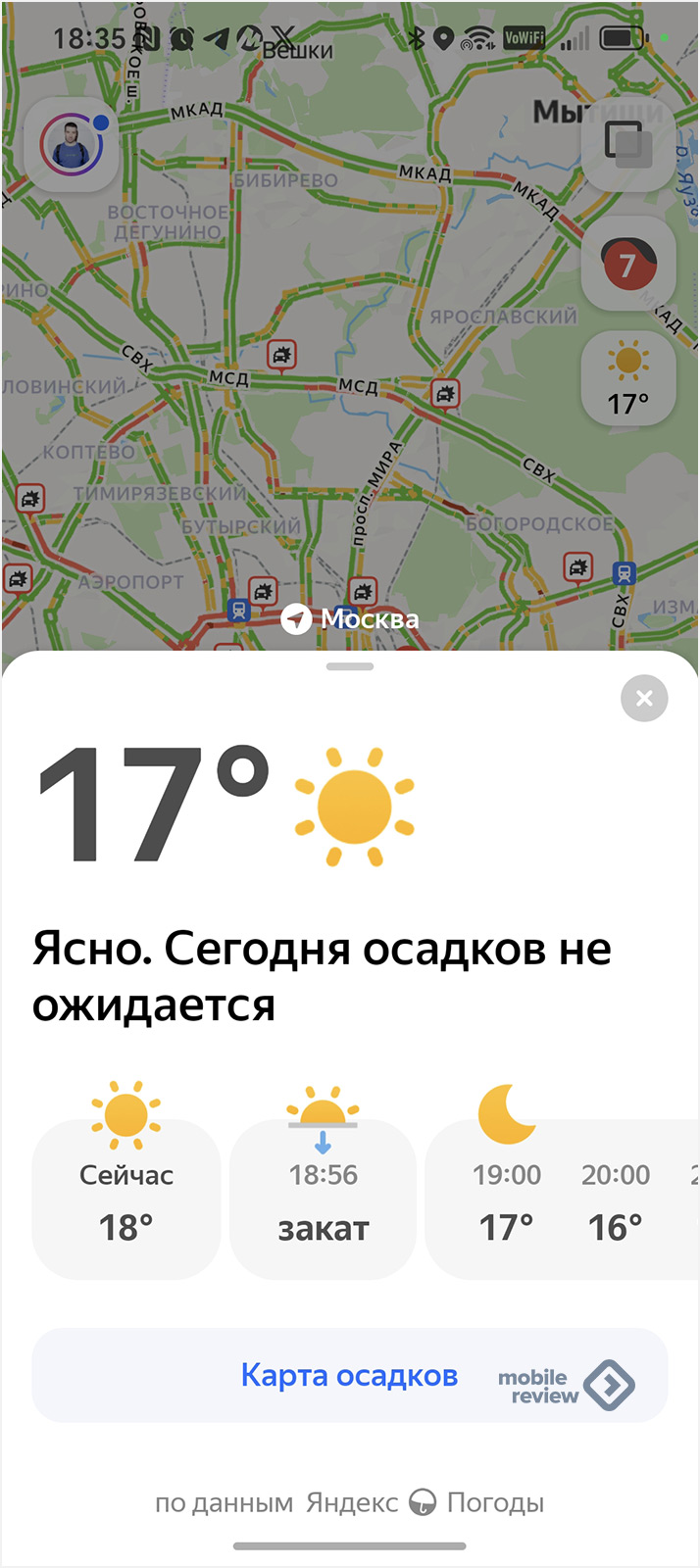Tap the traffic level 7 indicator
Viewport: 700px width, 1568px height.
627,264
